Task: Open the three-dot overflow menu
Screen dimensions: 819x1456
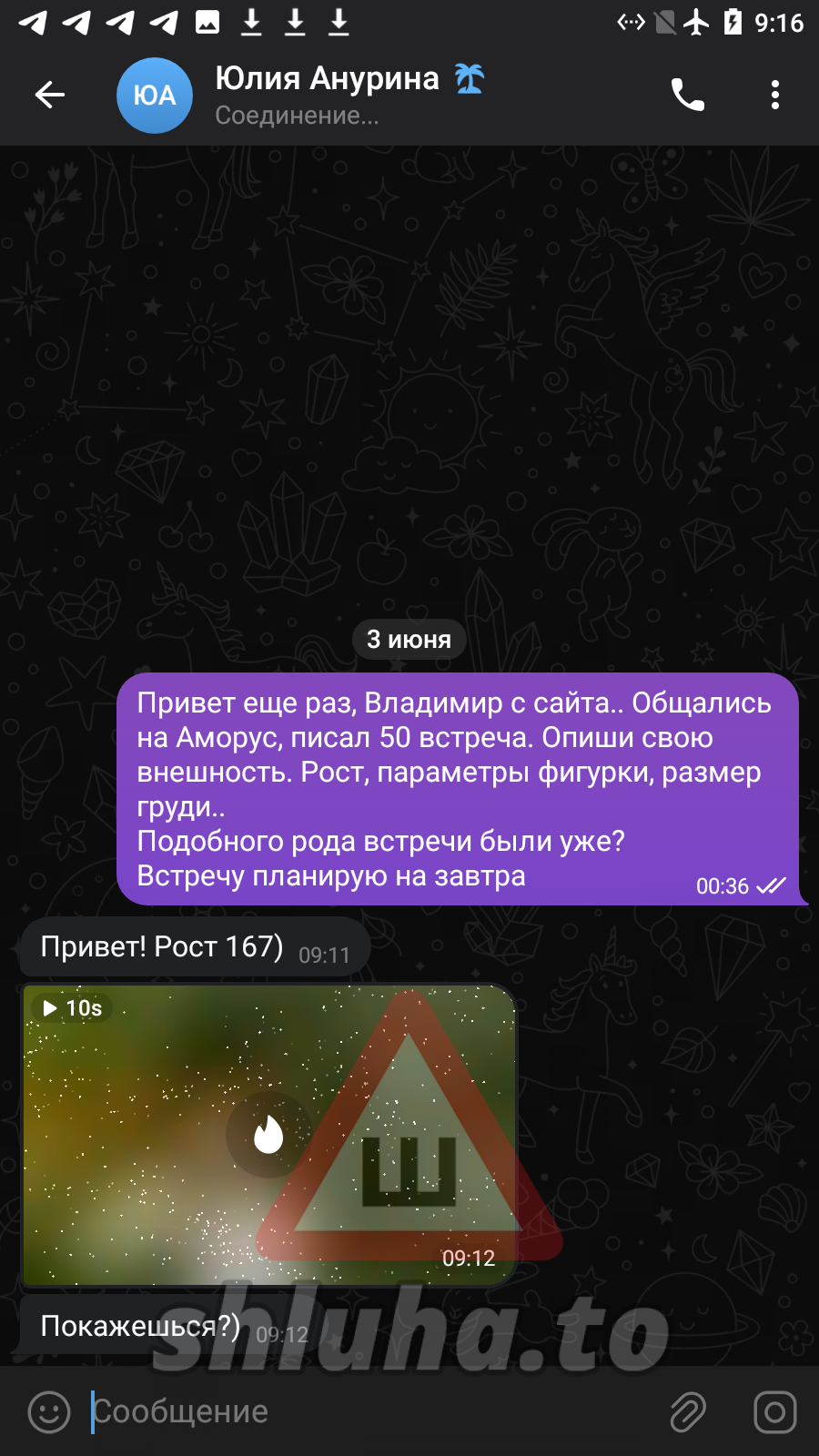Action: pos(775,95)
